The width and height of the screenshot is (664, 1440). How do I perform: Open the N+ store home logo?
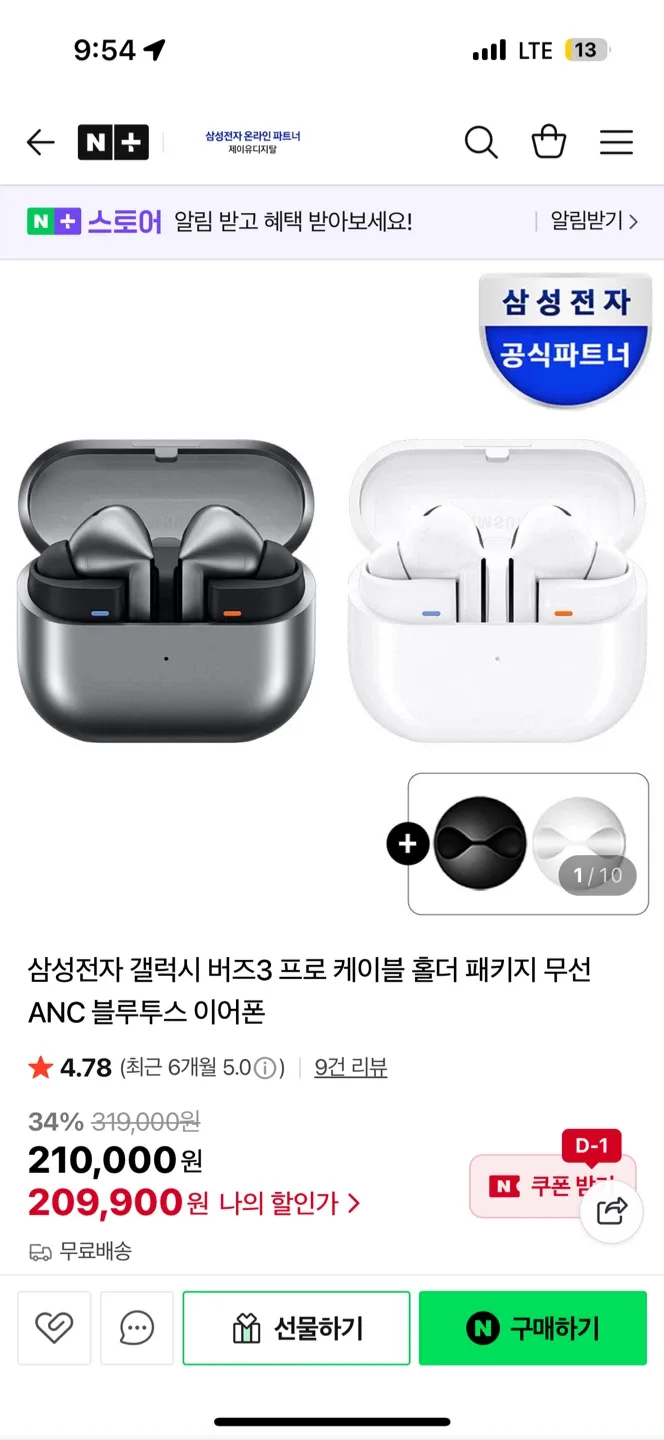pos(113,143)
